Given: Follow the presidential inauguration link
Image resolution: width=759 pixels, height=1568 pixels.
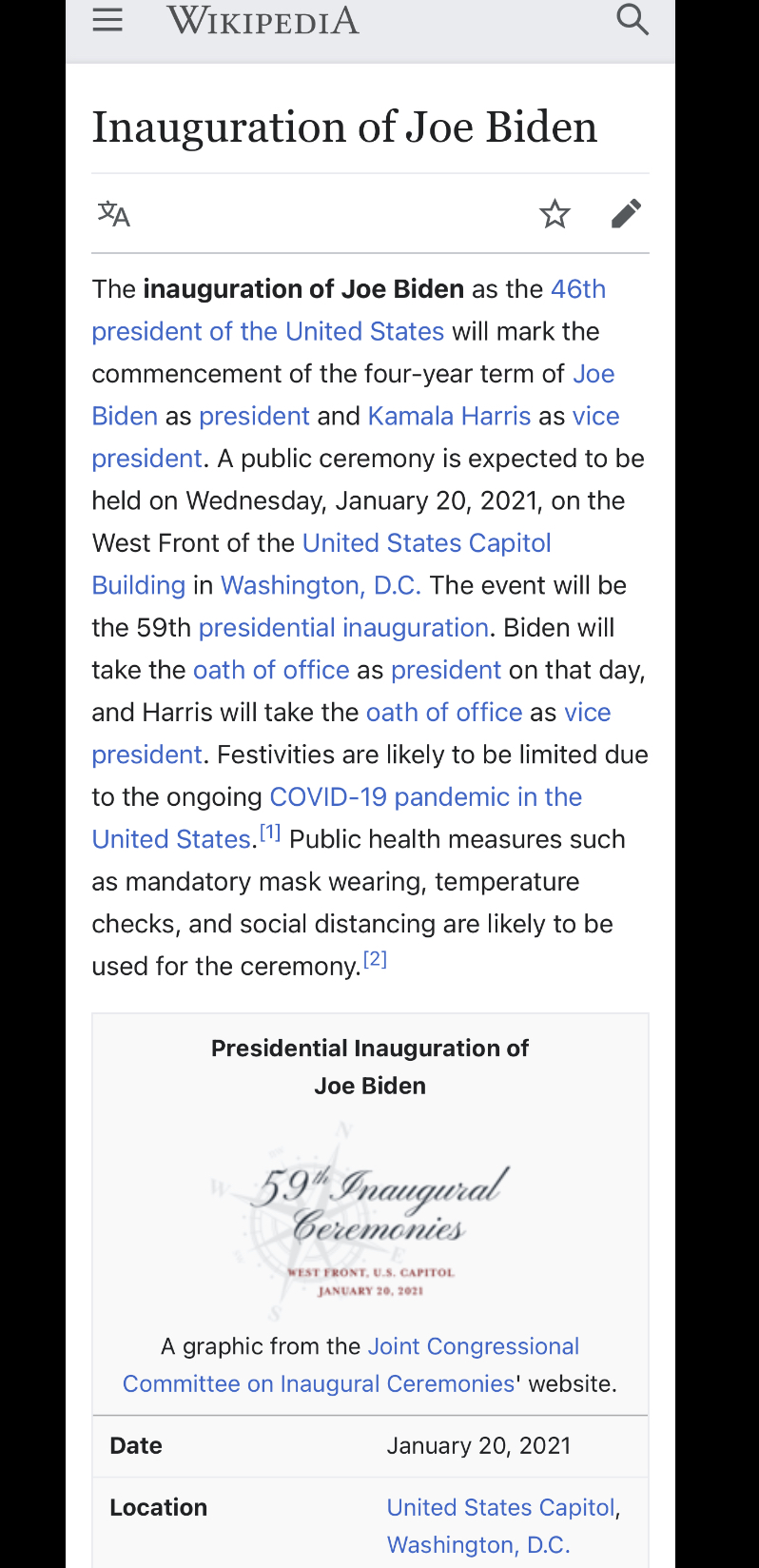Looking at the screenshot, I should pyautogui.click(x=343, y=628).
